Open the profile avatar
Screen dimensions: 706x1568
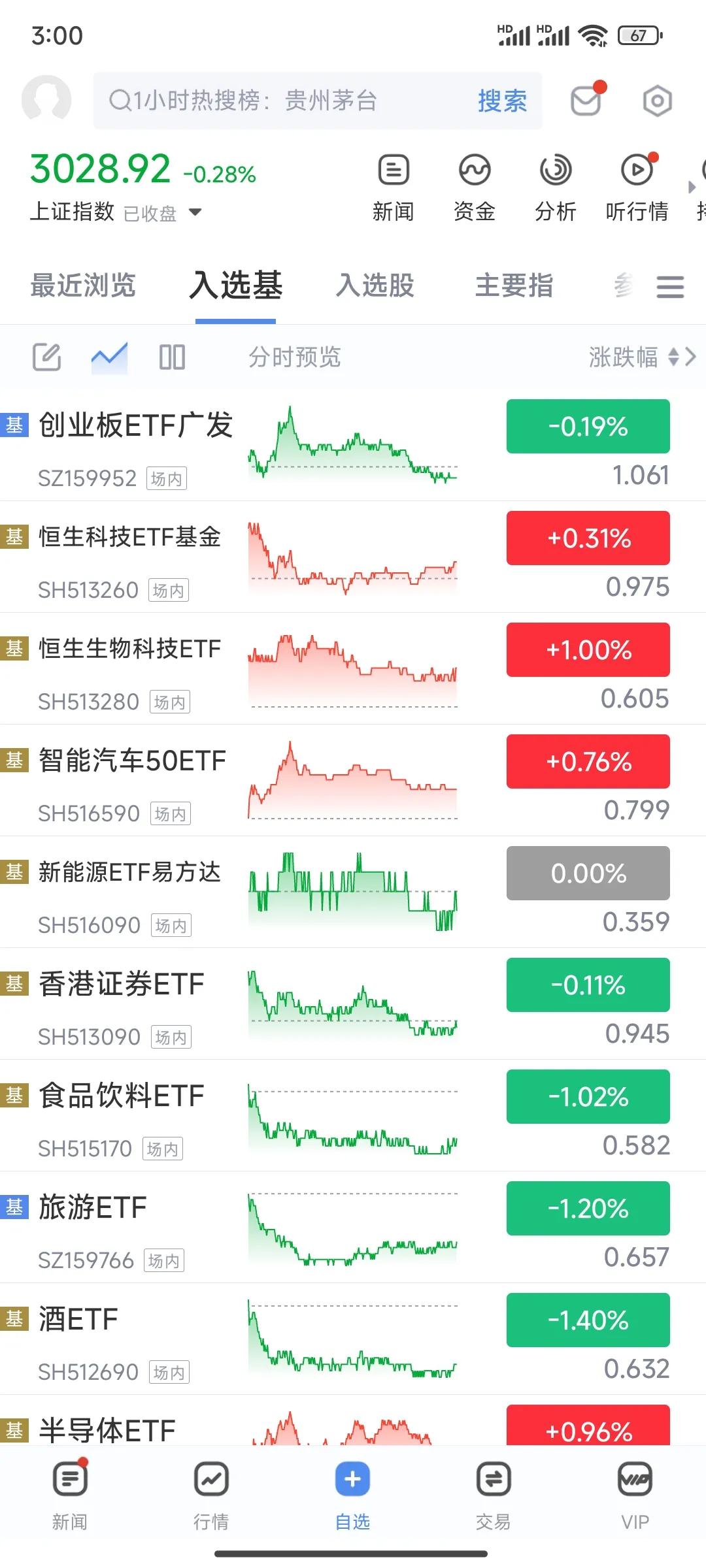[x=46, y=100]
